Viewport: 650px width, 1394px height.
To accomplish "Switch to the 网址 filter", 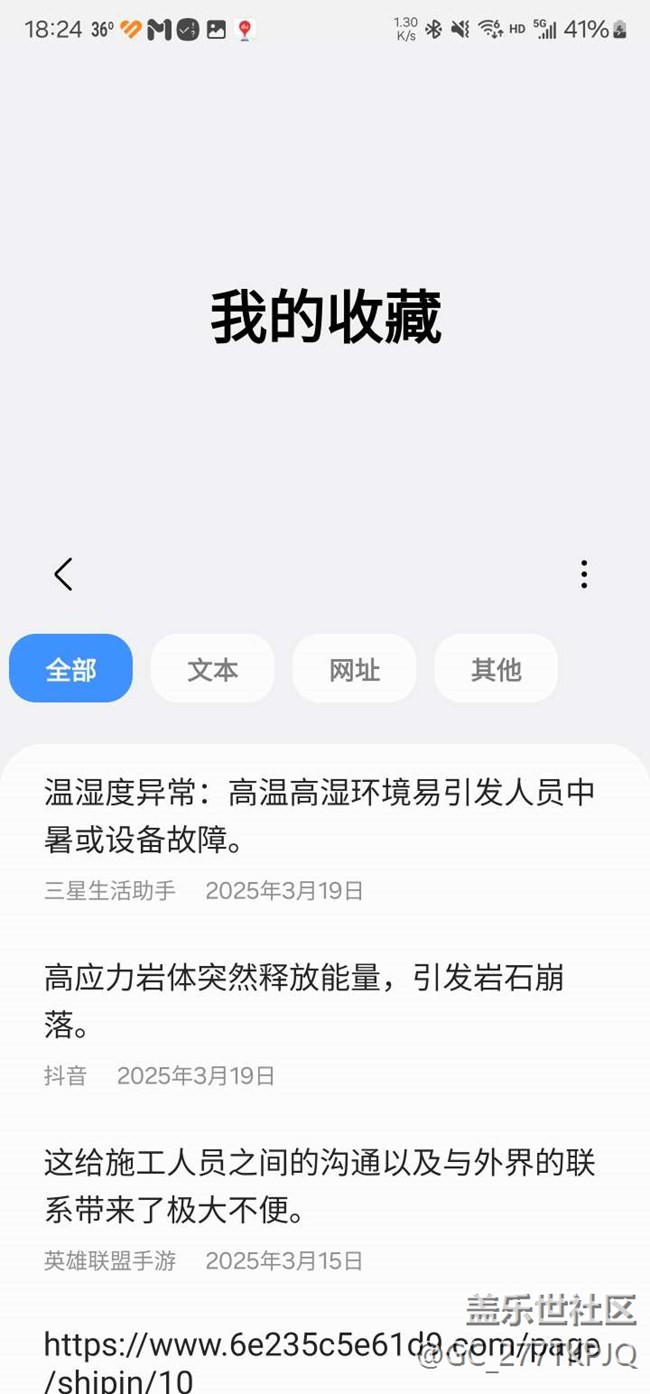I will coord(355,668).
